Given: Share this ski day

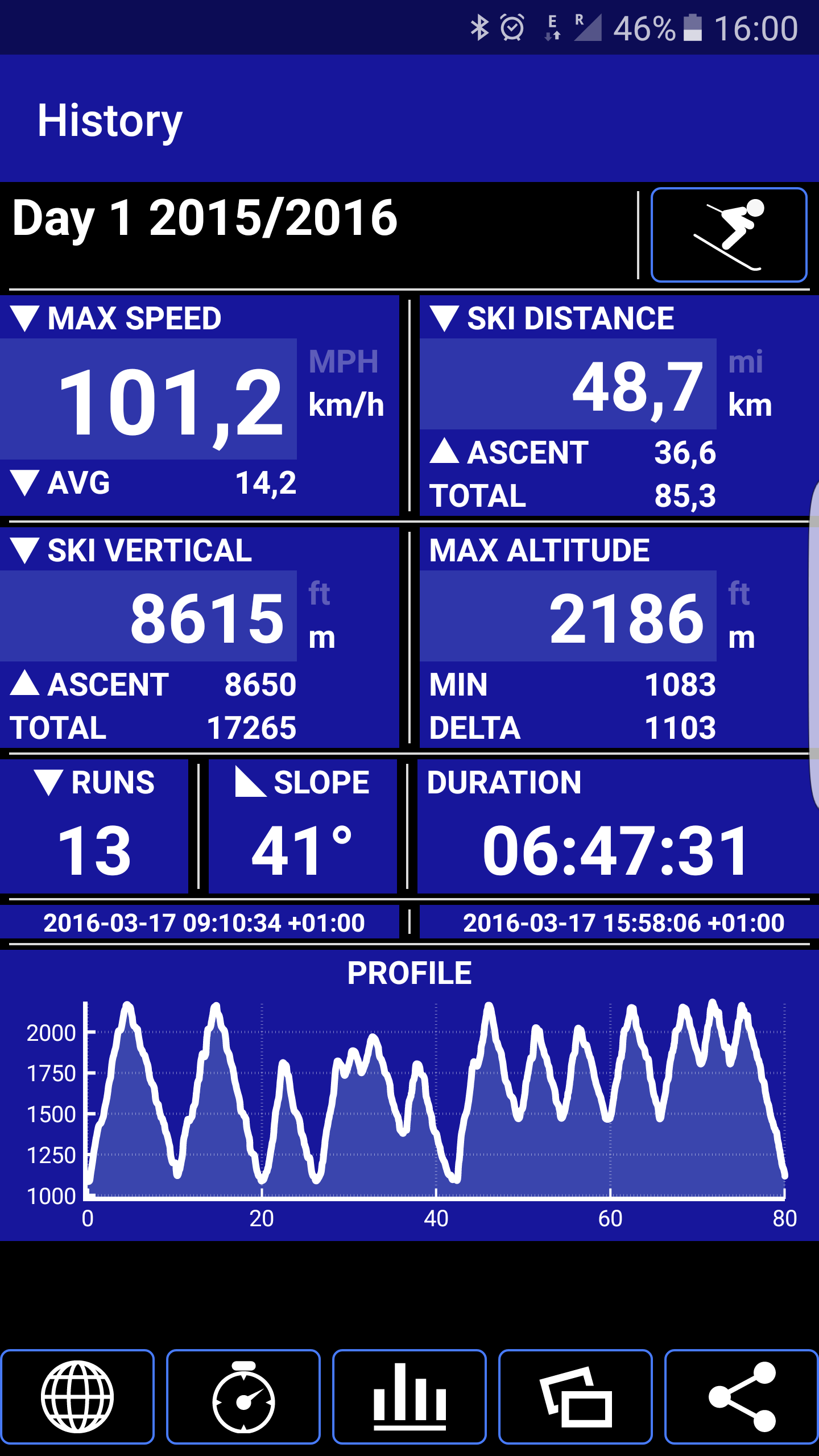Looking at the screenshot, I should (742, 1396).
